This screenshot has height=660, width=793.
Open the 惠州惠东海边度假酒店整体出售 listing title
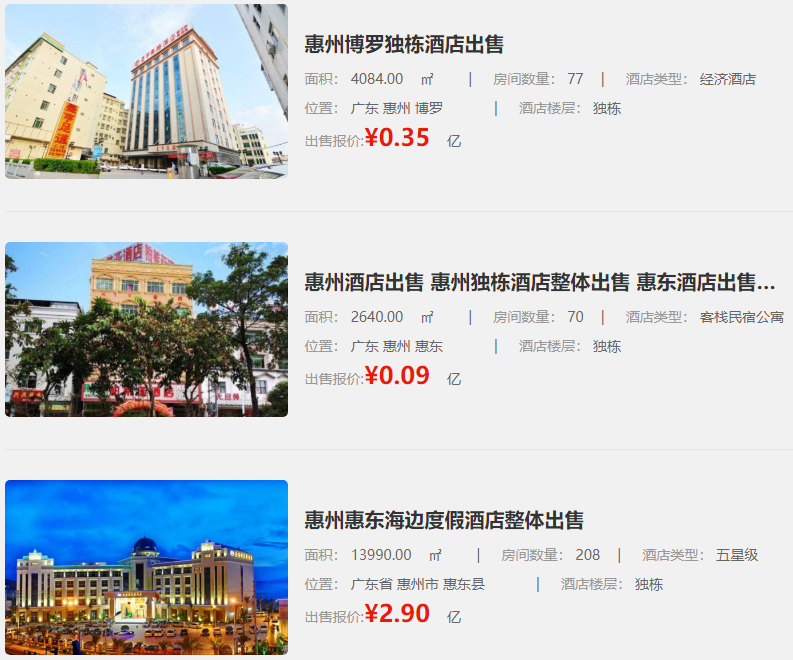(444, 520)
